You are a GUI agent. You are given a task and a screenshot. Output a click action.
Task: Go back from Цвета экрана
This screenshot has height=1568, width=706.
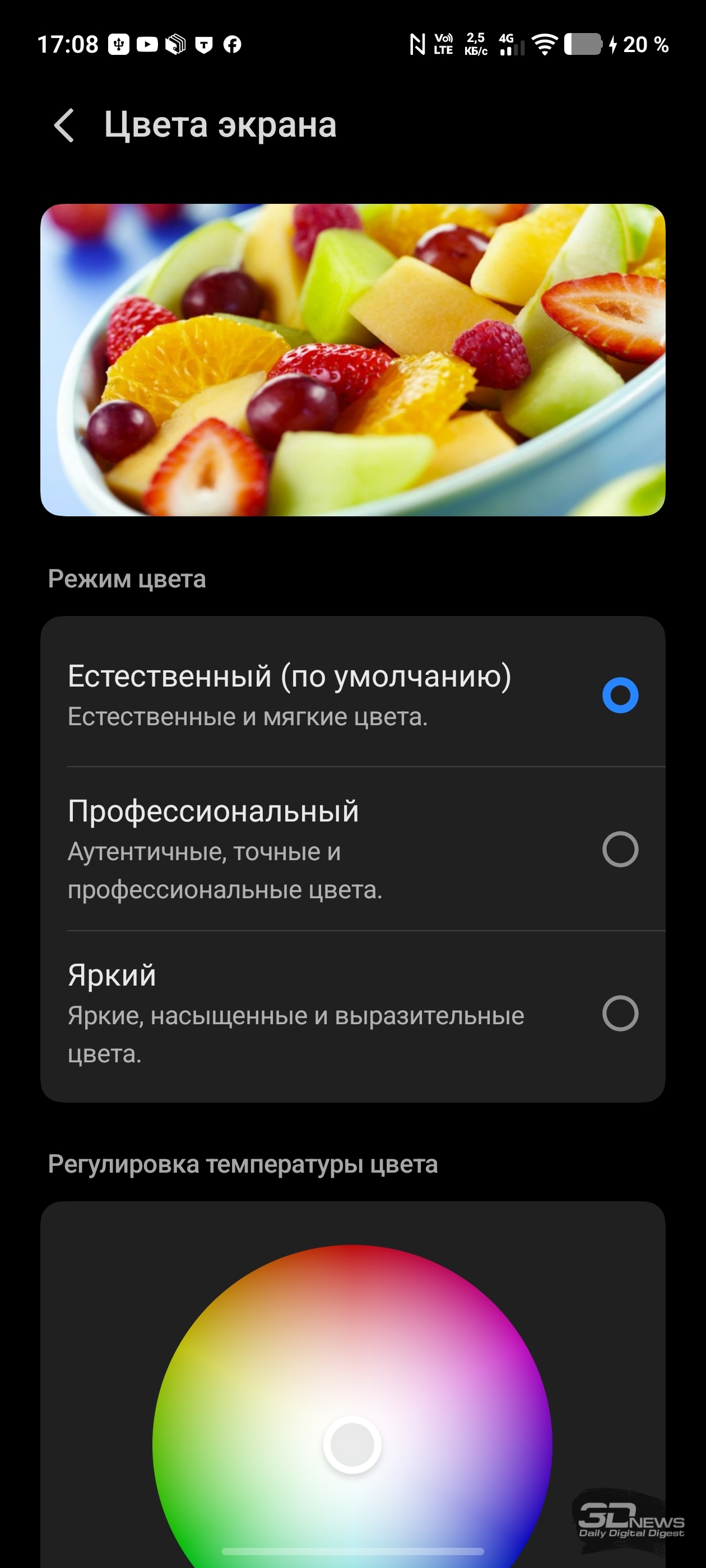click(x=64, y=125)
